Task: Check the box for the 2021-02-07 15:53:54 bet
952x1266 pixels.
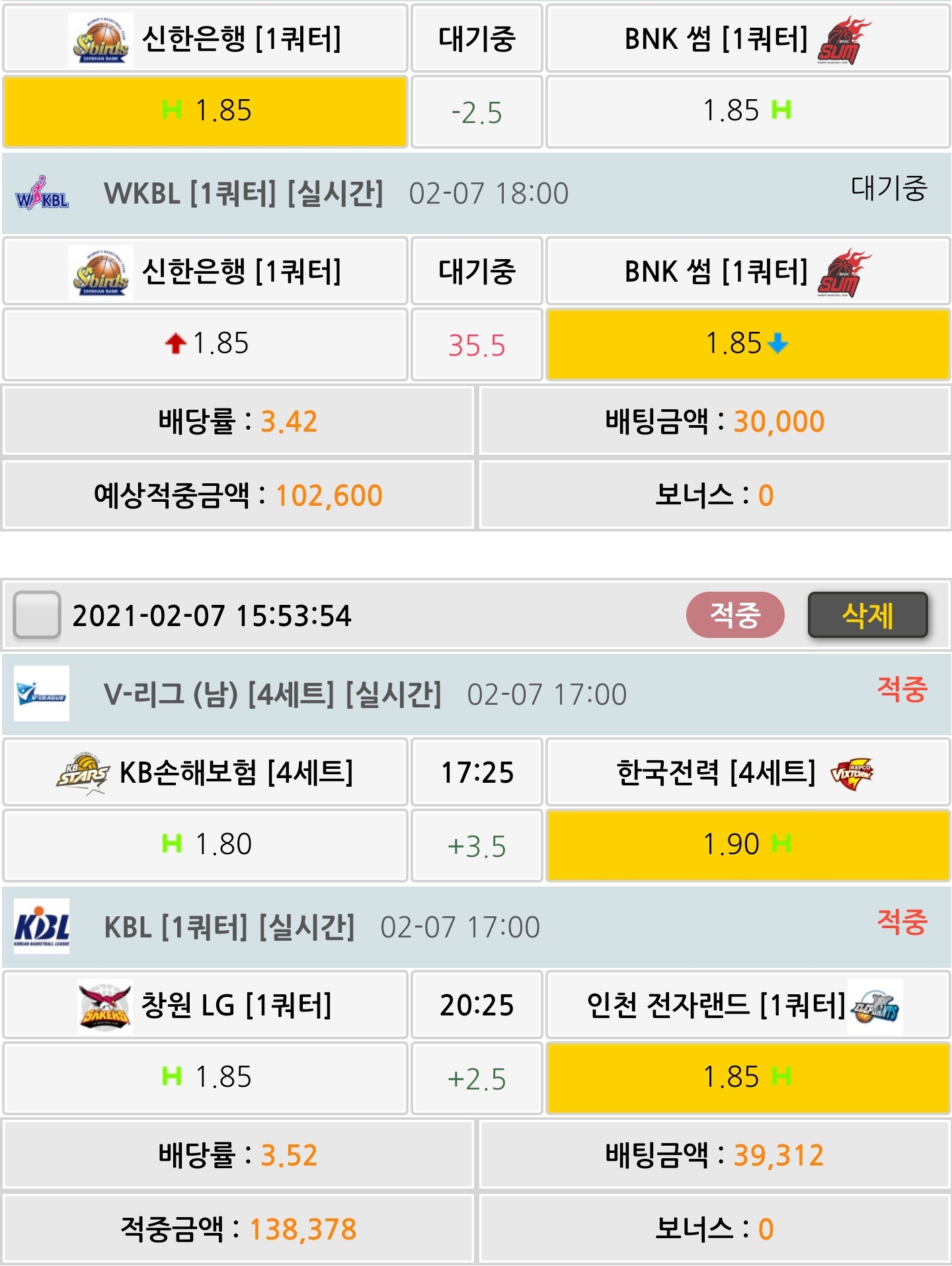Action: point(37,615)
